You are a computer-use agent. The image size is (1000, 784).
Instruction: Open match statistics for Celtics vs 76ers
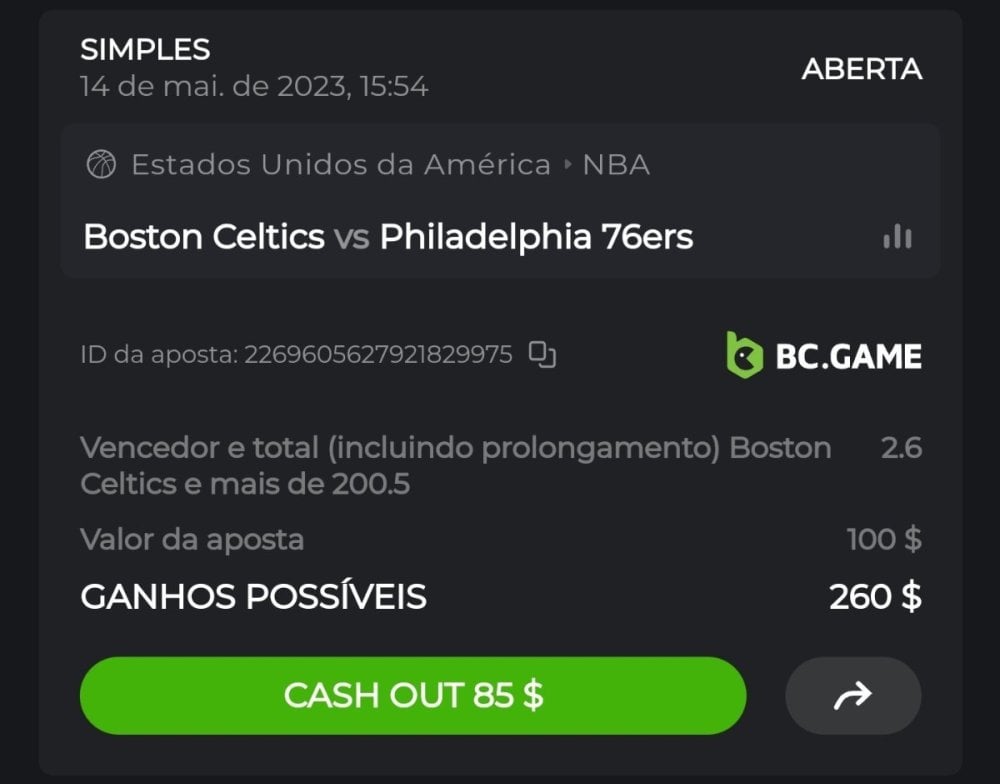[x=897, y=237]
